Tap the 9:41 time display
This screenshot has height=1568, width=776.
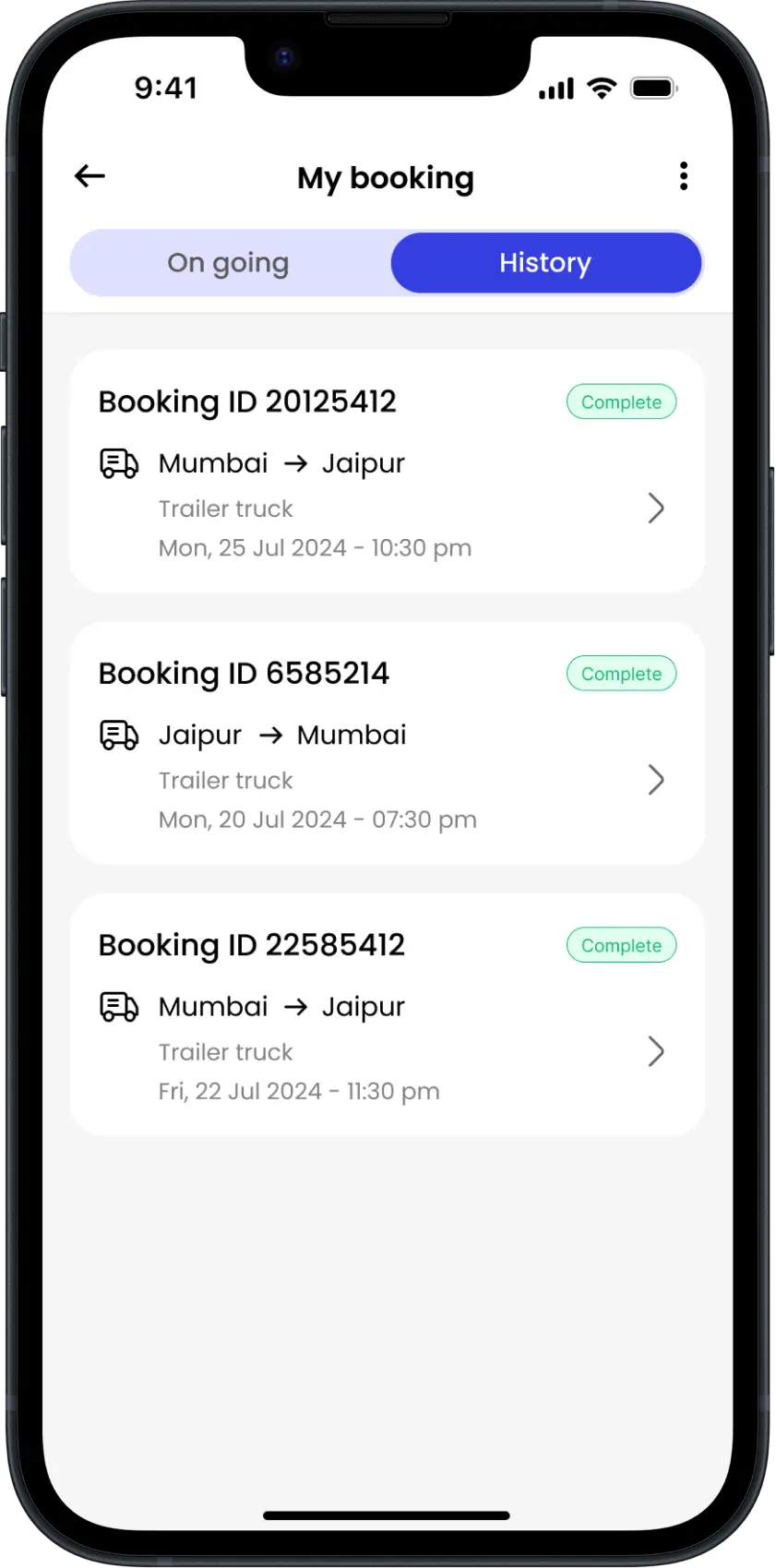[167, 88]
